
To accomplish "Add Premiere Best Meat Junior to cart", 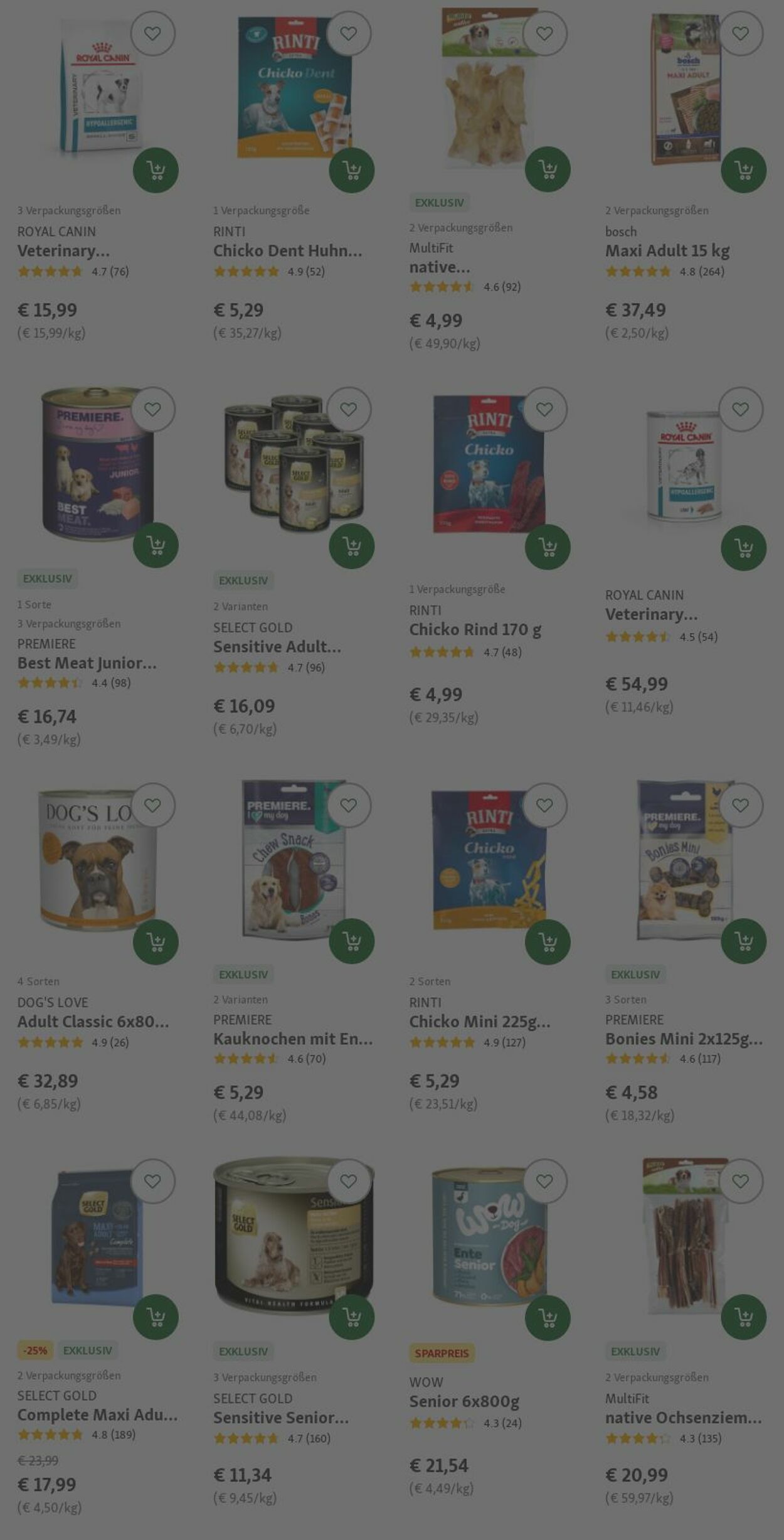I will tap(156, 545).
